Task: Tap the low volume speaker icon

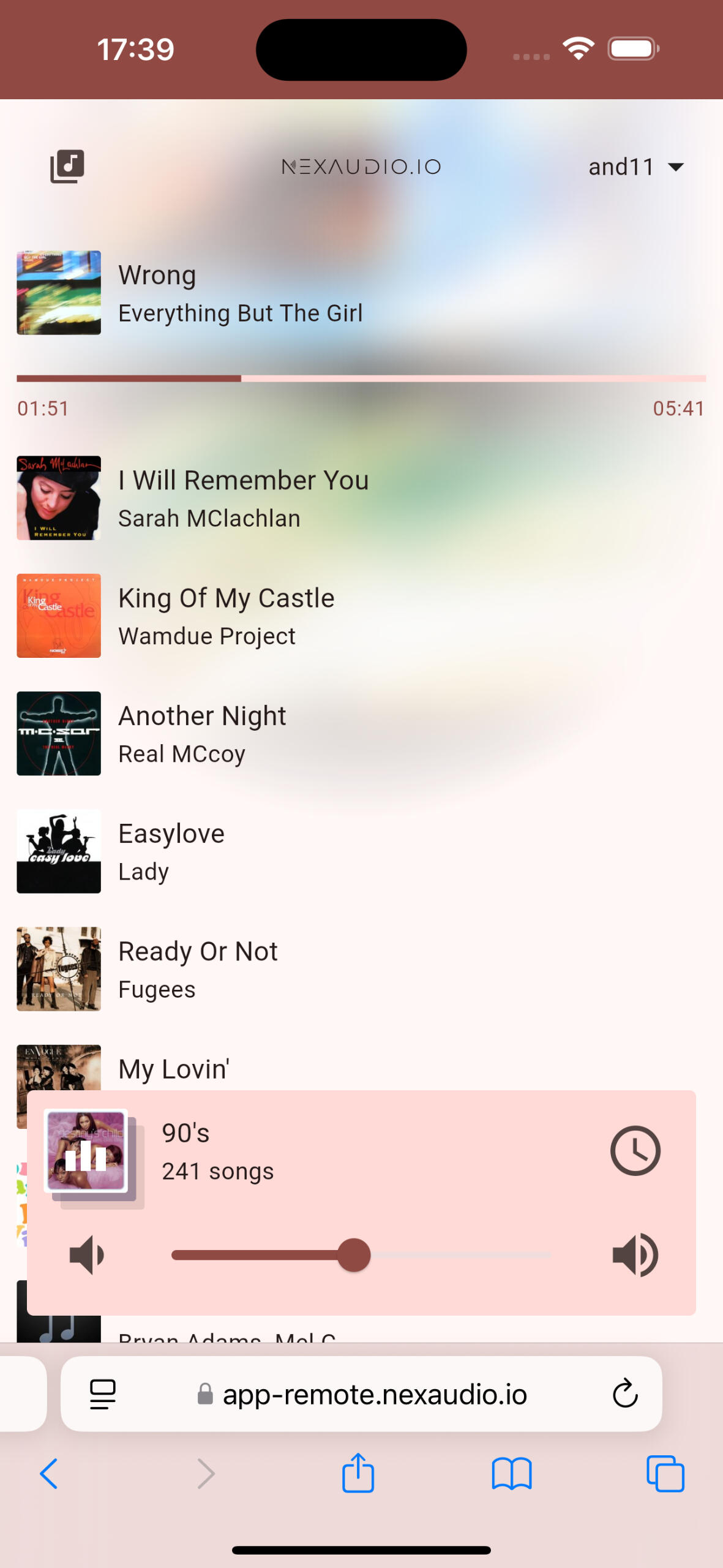Action: tap(87, 1255)
